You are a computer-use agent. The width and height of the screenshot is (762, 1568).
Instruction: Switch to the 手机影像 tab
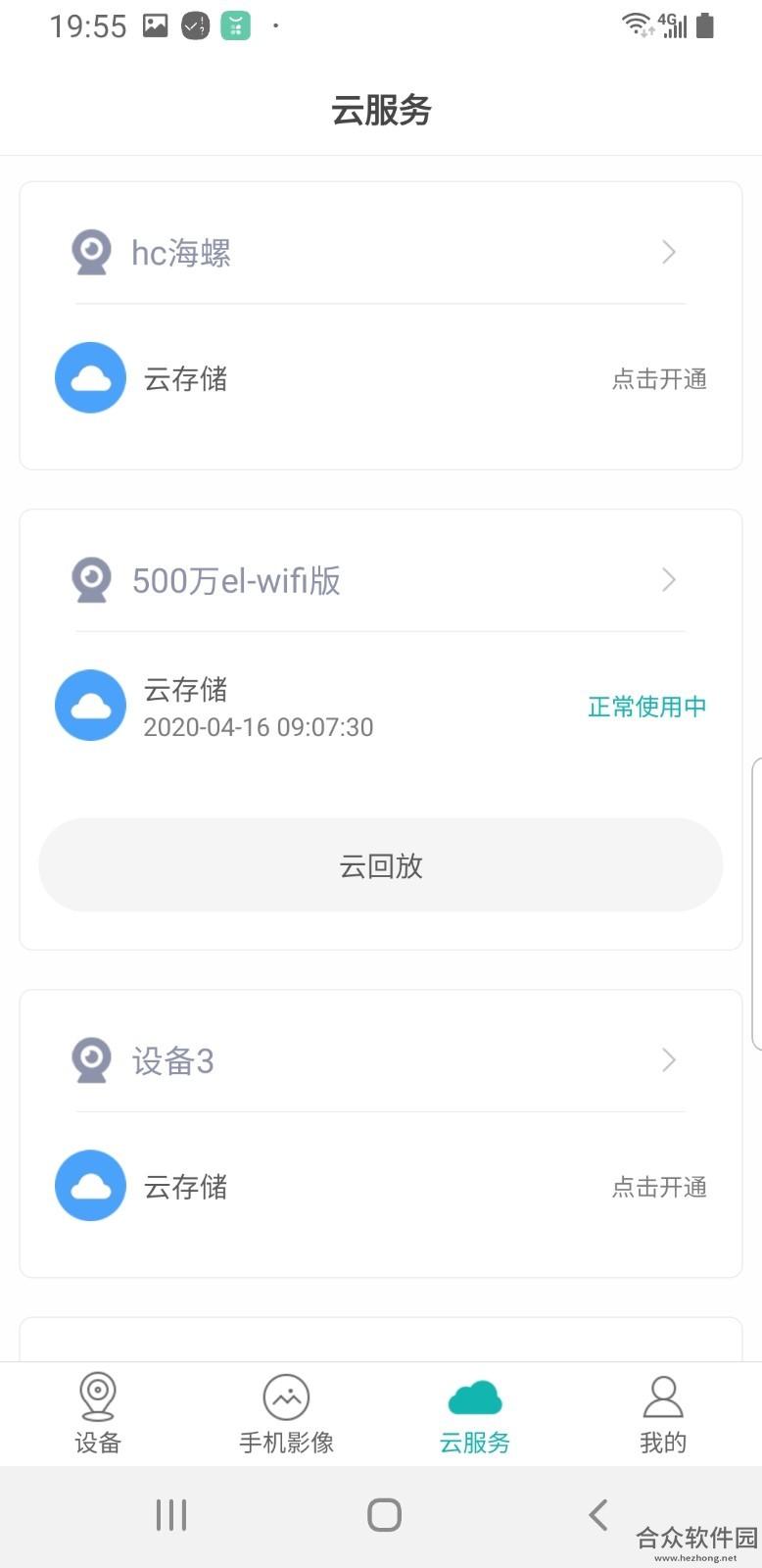pos(286,1413)
